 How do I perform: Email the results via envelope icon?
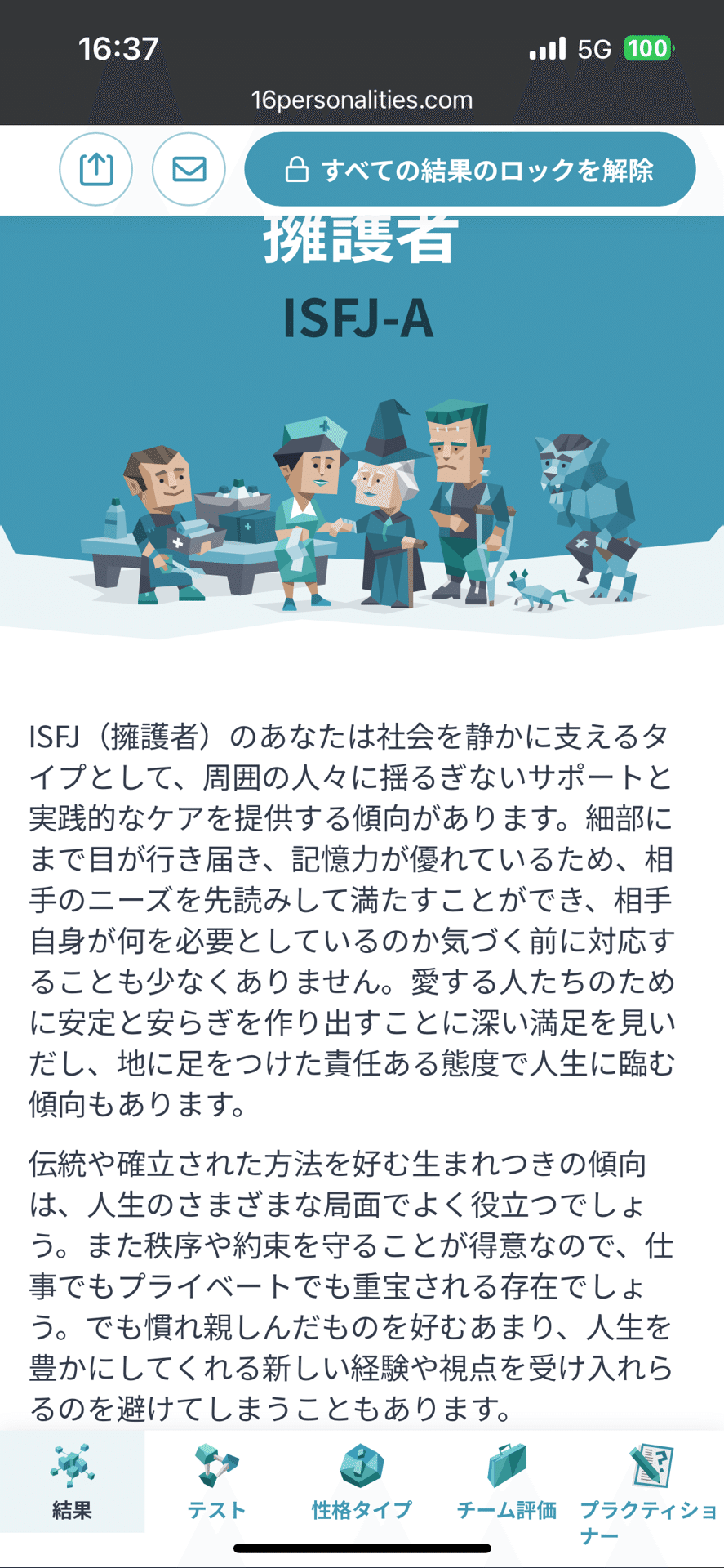point(189,169)
